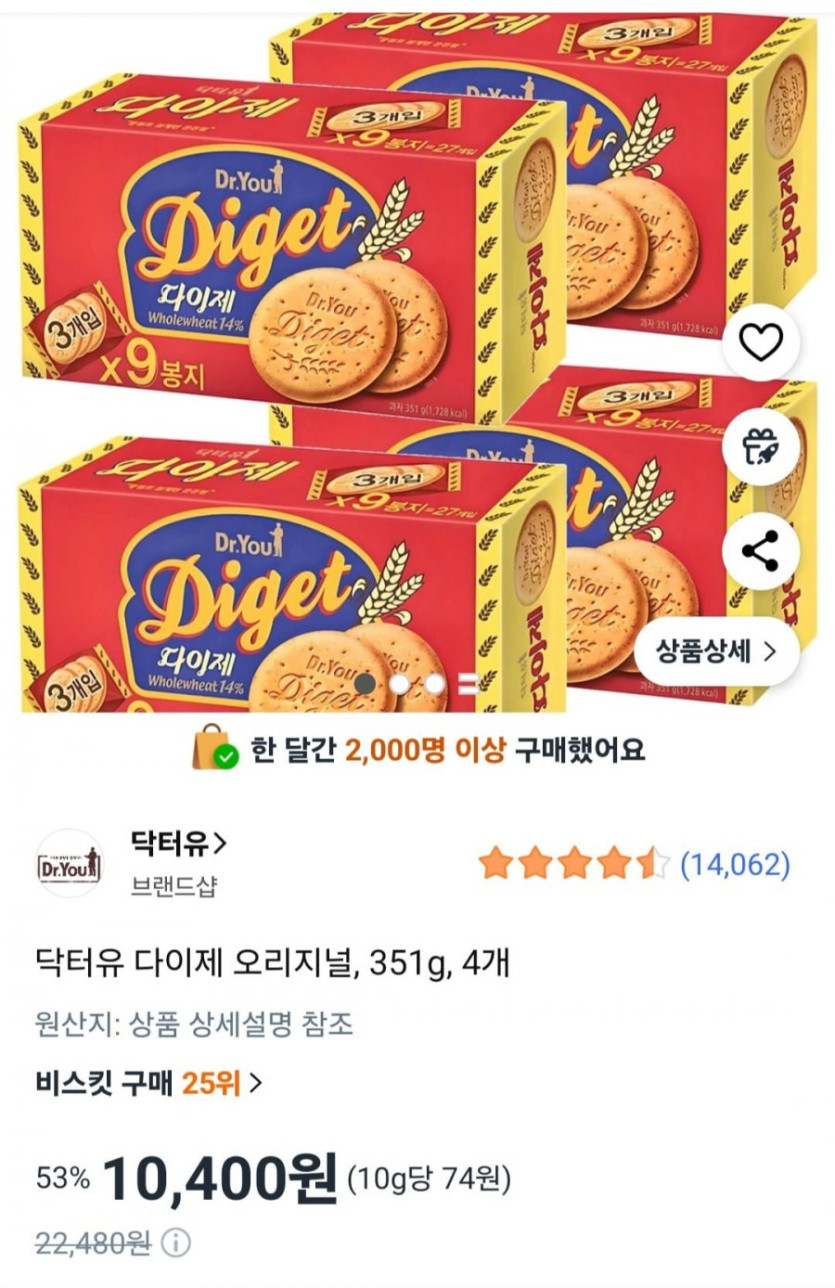Screen dimensions: 835x1288
Task: Open the 비스킷 구매 25위 ranking
Action: tap(149, 1082)
